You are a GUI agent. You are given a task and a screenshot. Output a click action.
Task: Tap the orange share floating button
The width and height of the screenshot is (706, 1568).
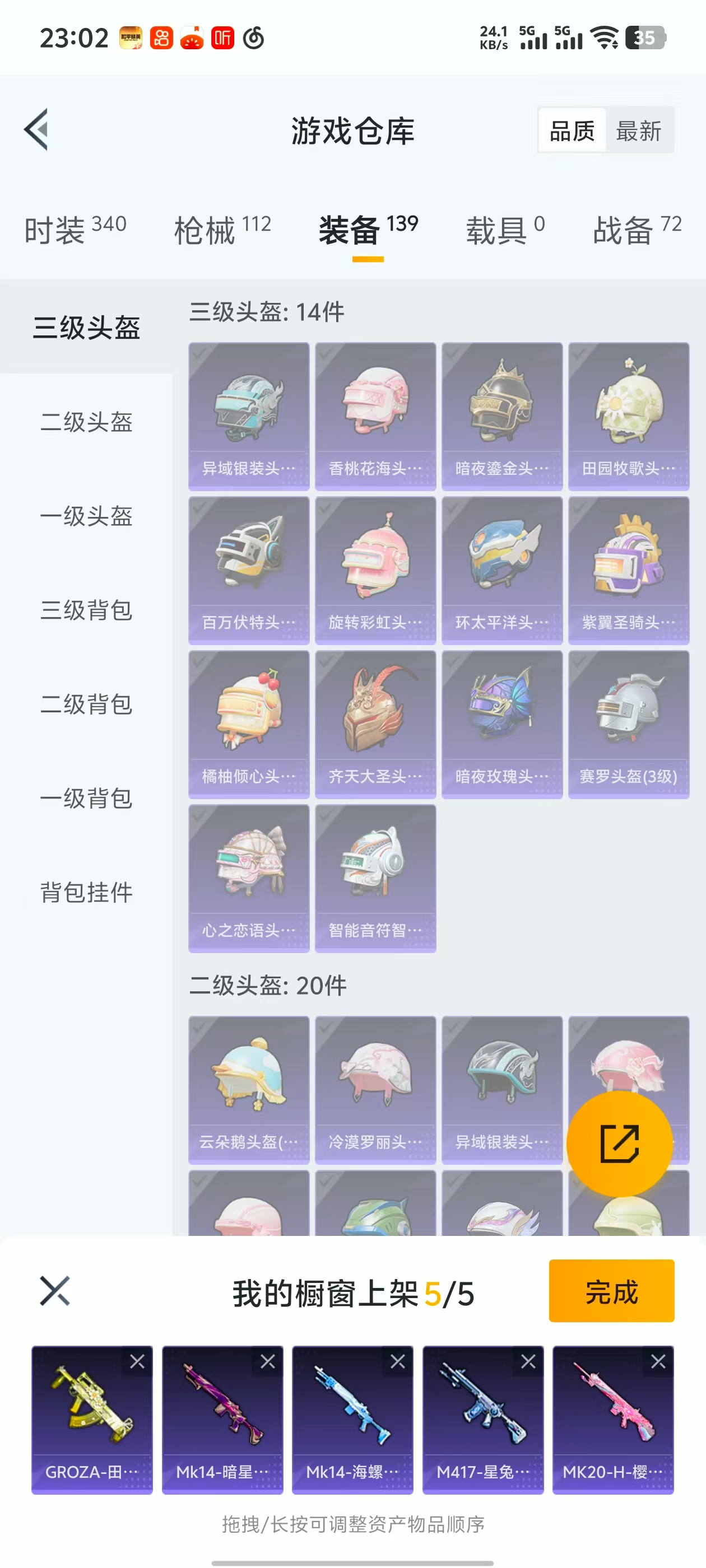point(619,1144)
